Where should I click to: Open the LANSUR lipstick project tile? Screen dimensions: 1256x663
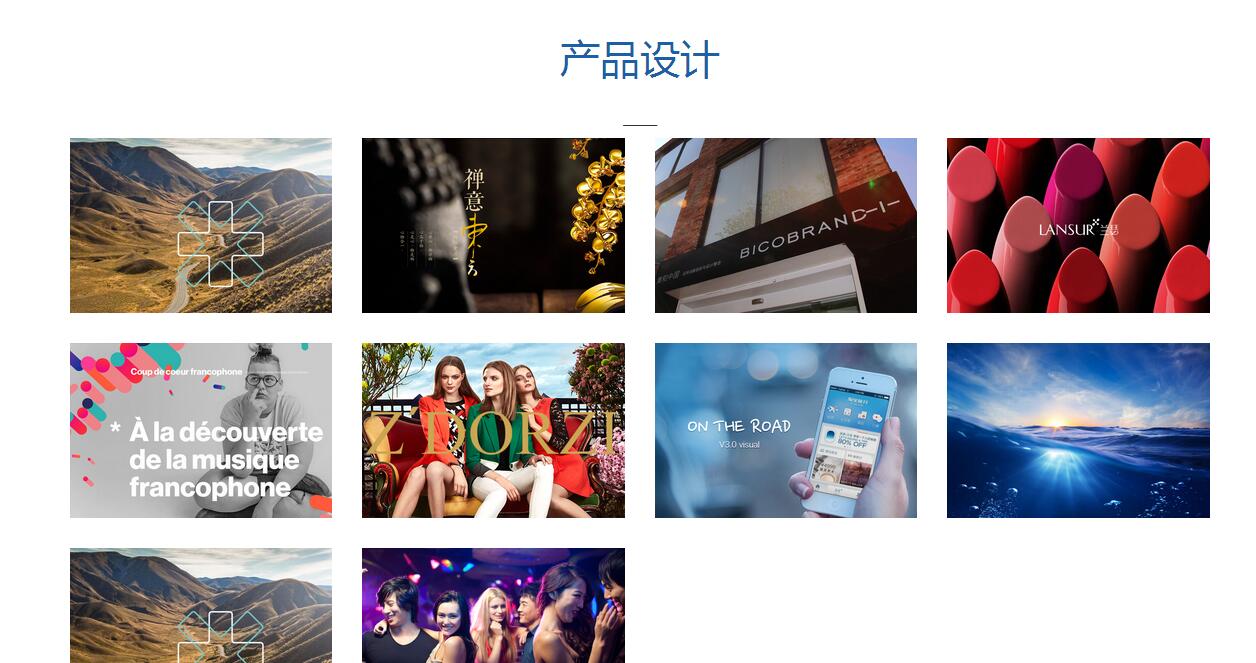[1078, 225]
